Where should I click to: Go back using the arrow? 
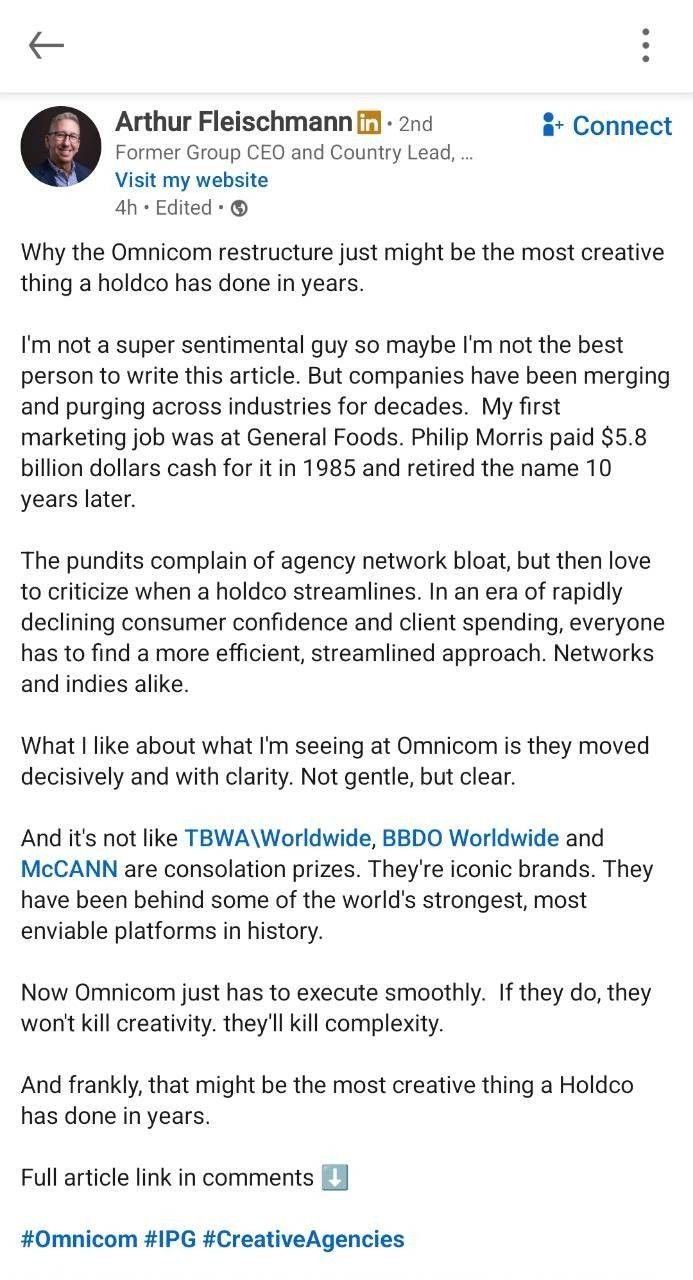(x=46, y=45)
